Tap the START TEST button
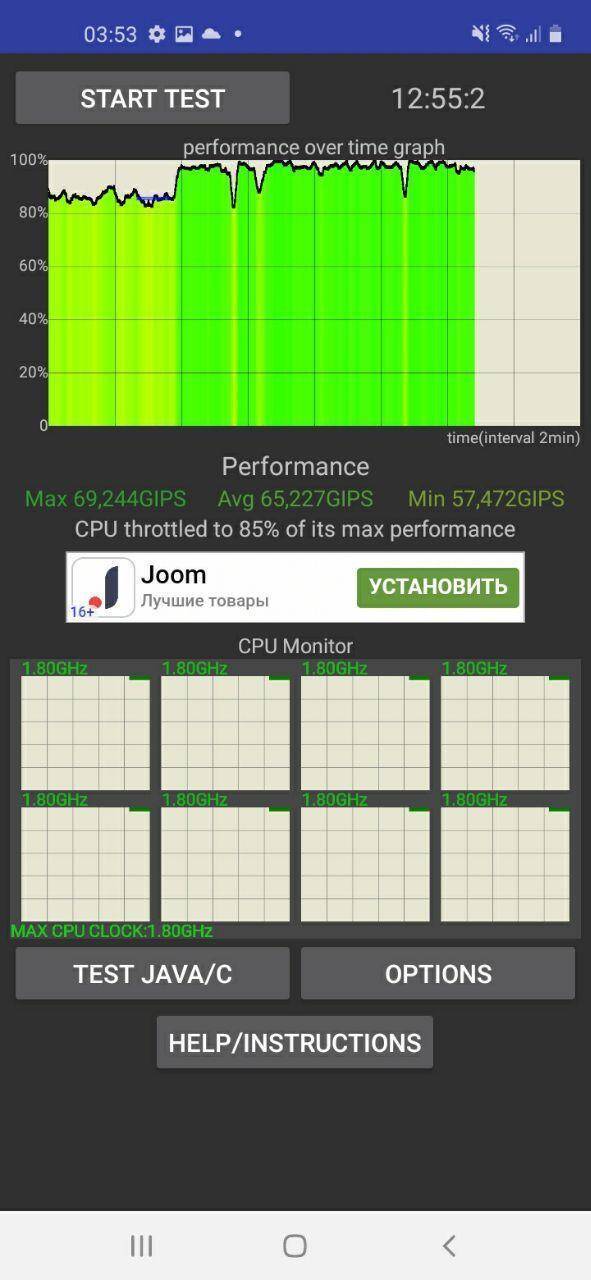591x1280 pixels. pyautogui.click(x=152, y=98)
